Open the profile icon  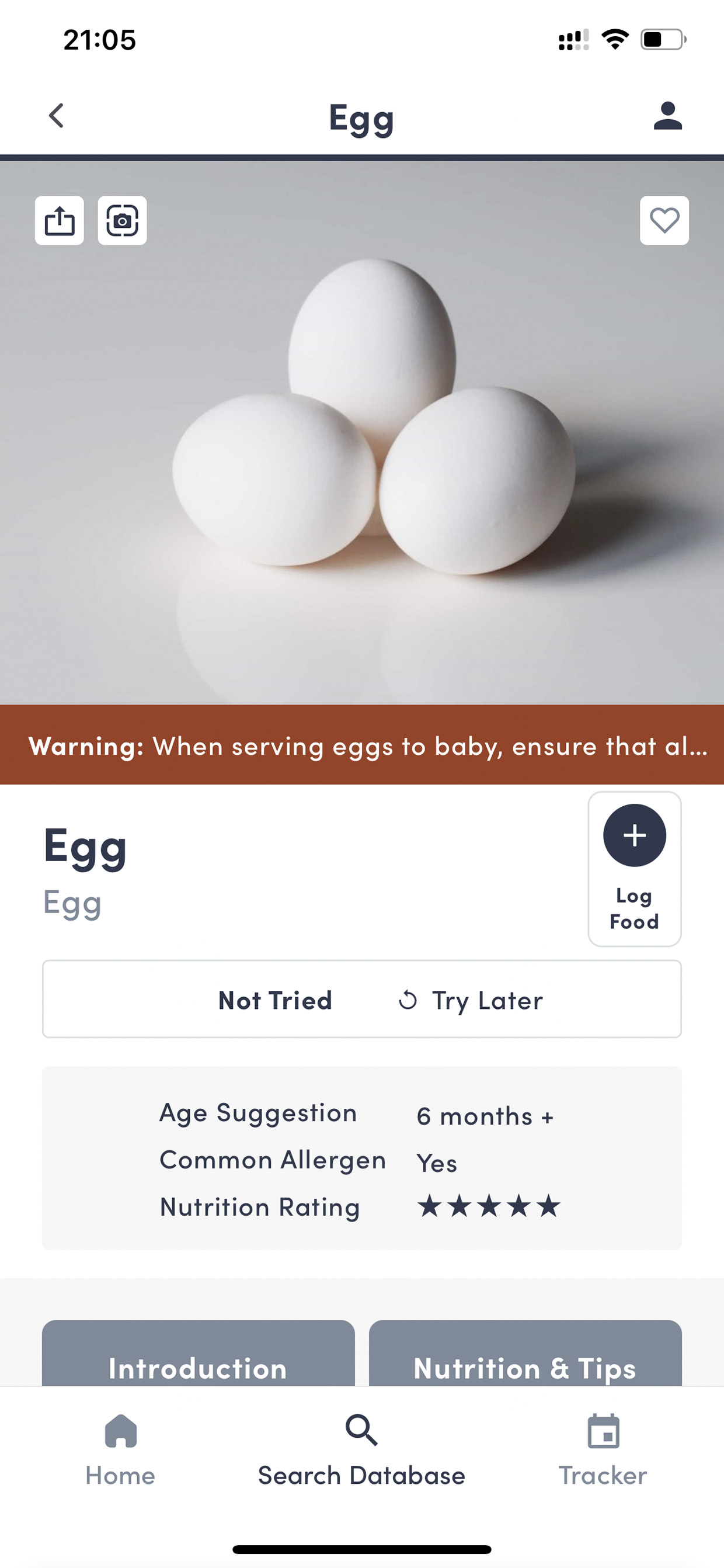(667, 116)
